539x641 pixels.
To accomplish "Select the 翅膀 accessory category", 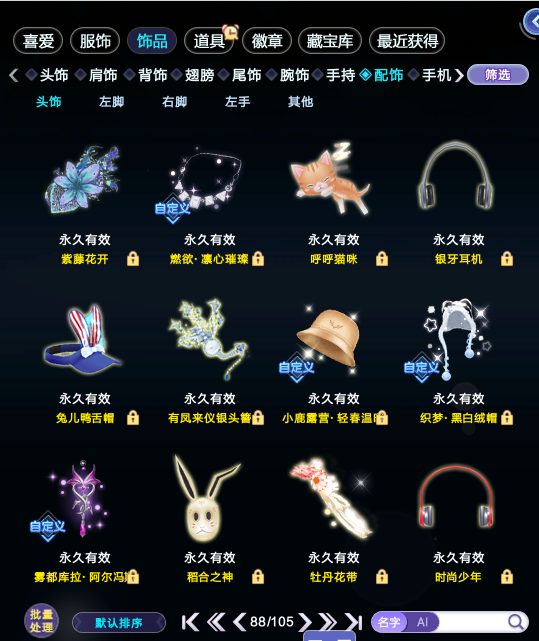I will click(199, 75).
